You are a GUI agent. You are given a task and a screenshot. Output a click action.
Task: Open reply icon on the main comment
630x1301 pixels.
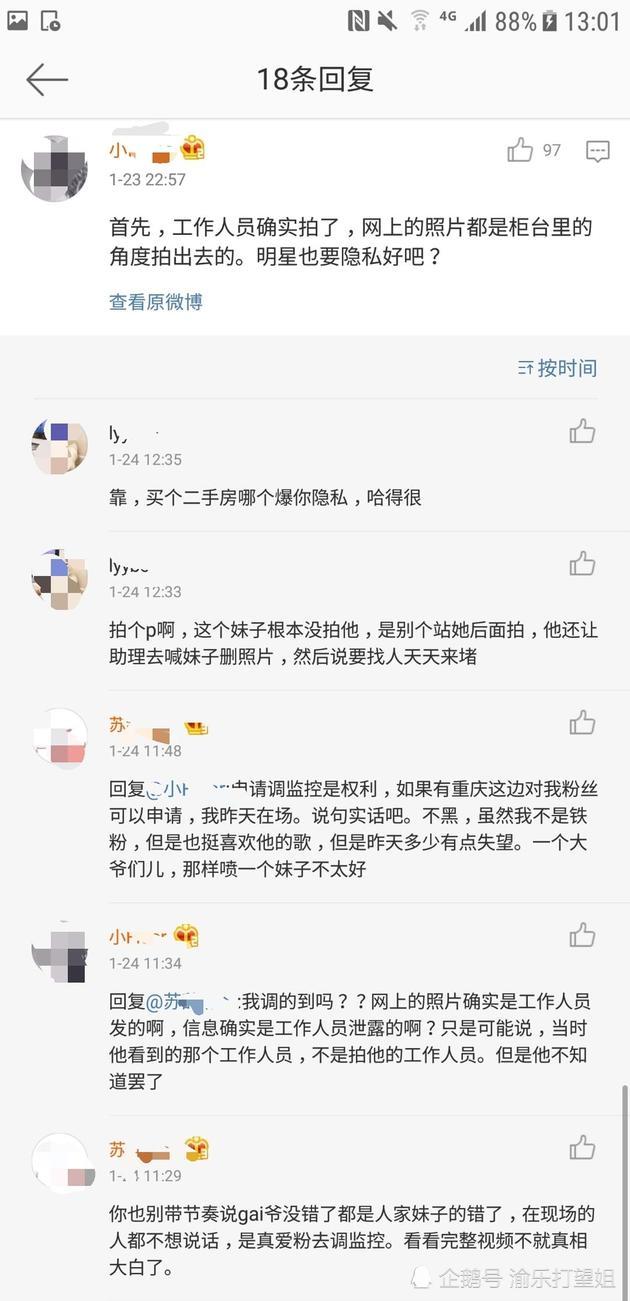597,151
